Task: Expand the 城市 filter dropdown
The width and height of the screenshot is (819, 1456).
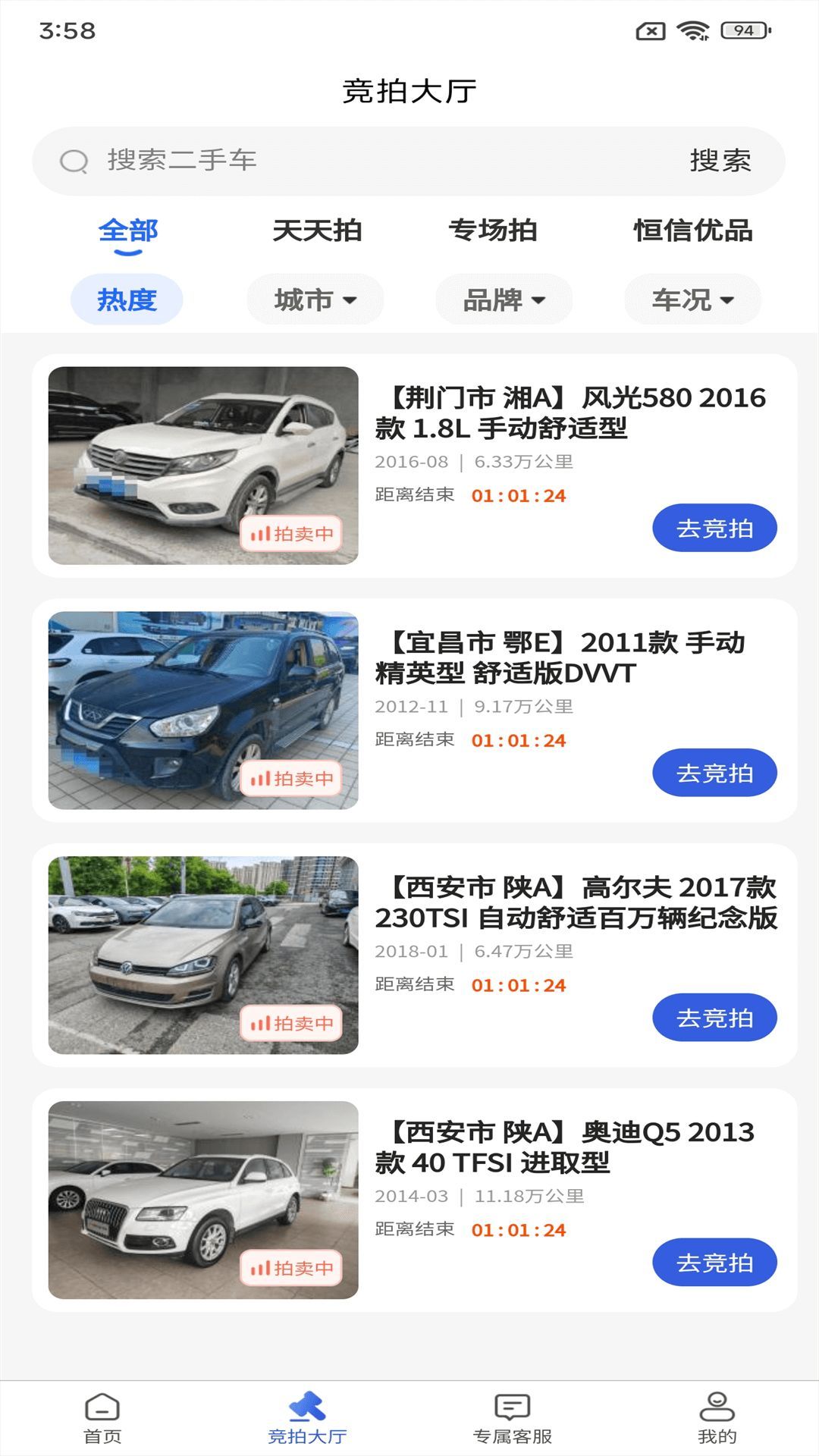Action: (315, 300)
